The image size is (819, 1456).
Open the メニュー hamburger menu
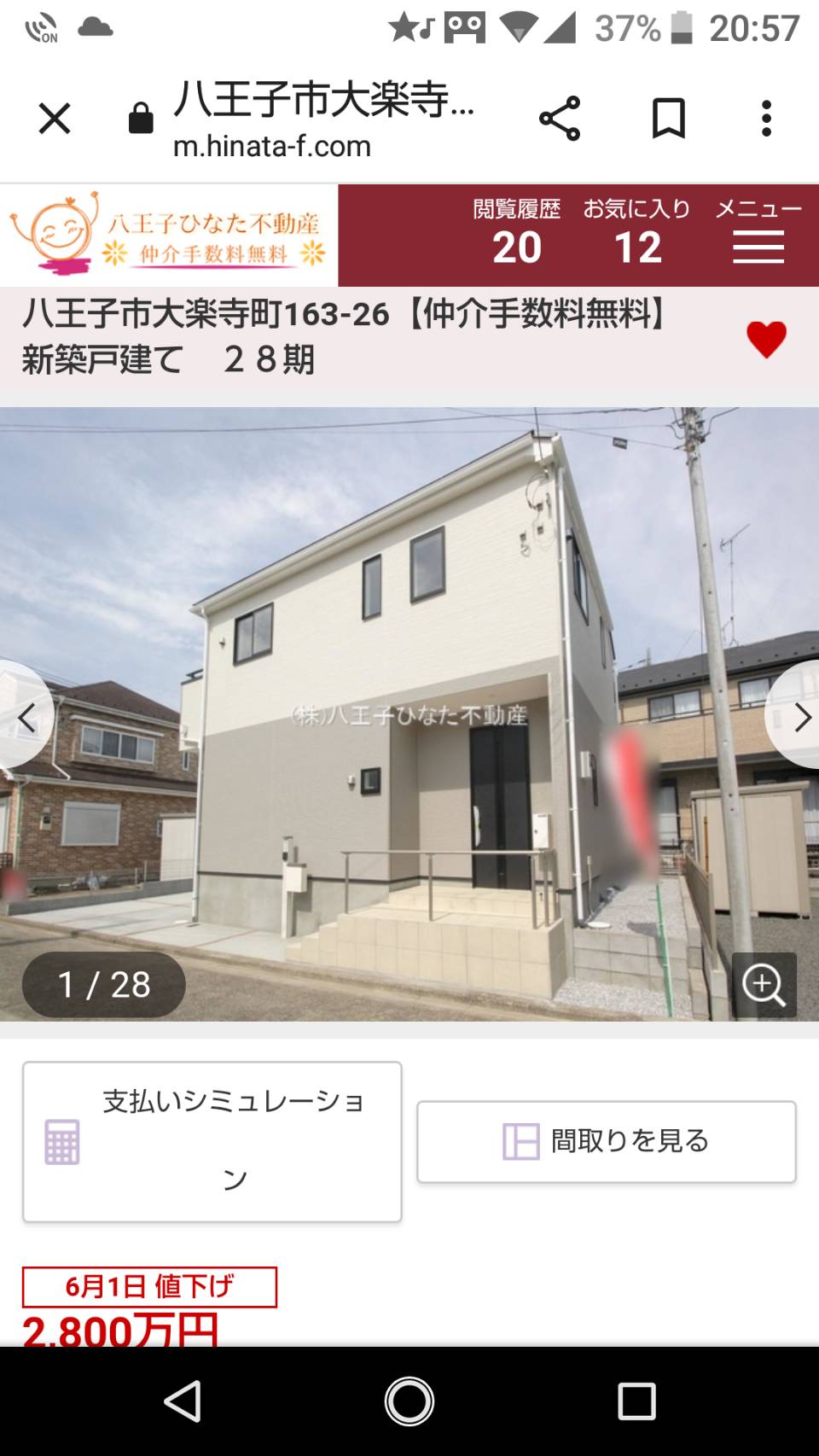[x=758, y=232]
